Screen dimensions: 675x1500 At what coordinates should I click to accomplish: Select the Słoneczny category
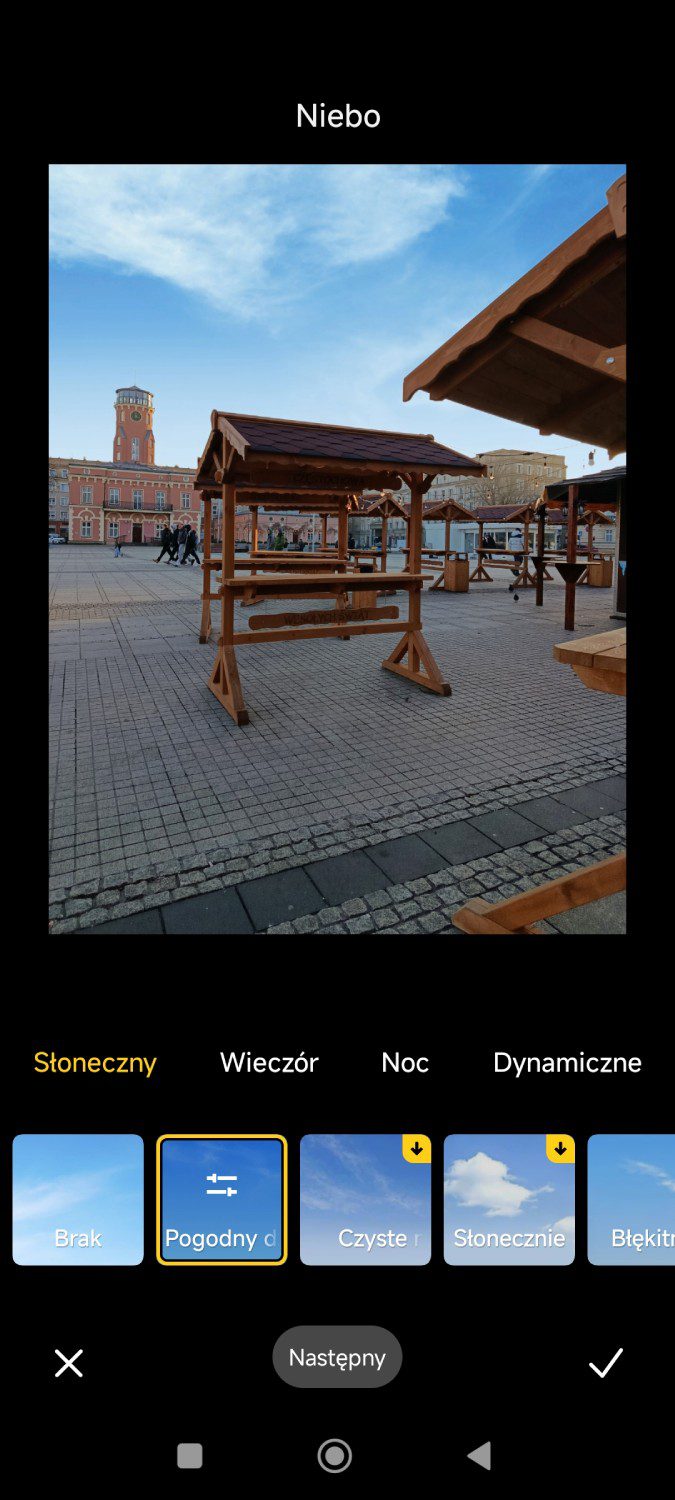(95, 1063)
